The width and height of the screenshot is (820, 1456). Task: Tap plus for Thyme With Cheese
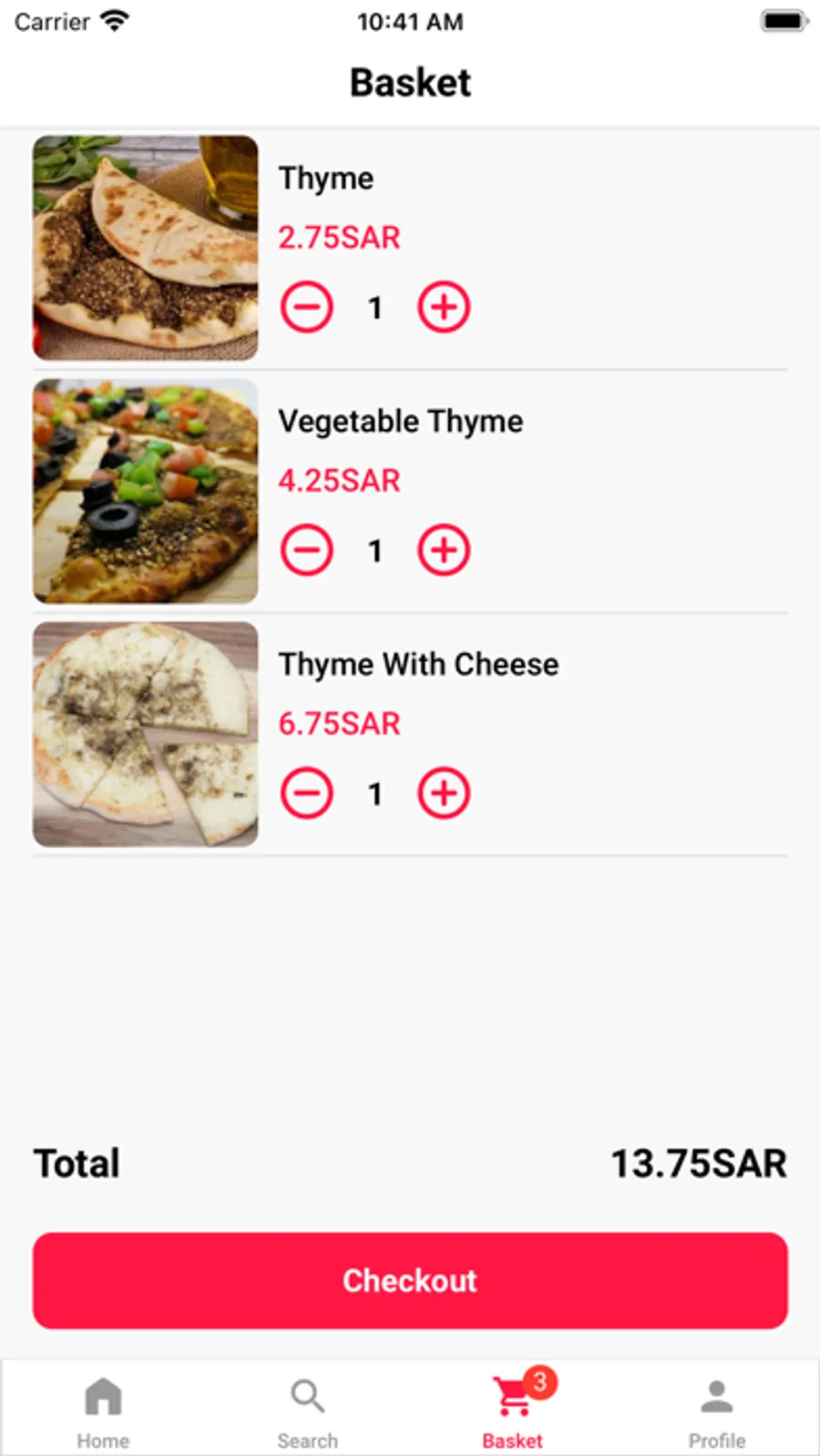[444, 794]
